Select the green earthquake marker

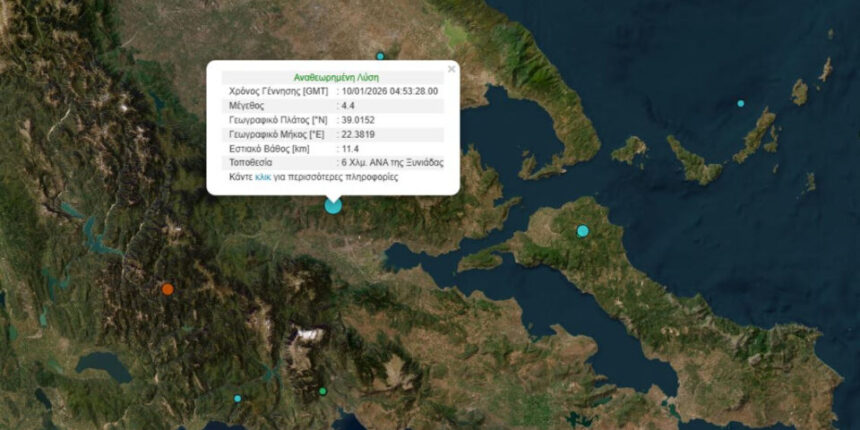click(x=323, y=391)
